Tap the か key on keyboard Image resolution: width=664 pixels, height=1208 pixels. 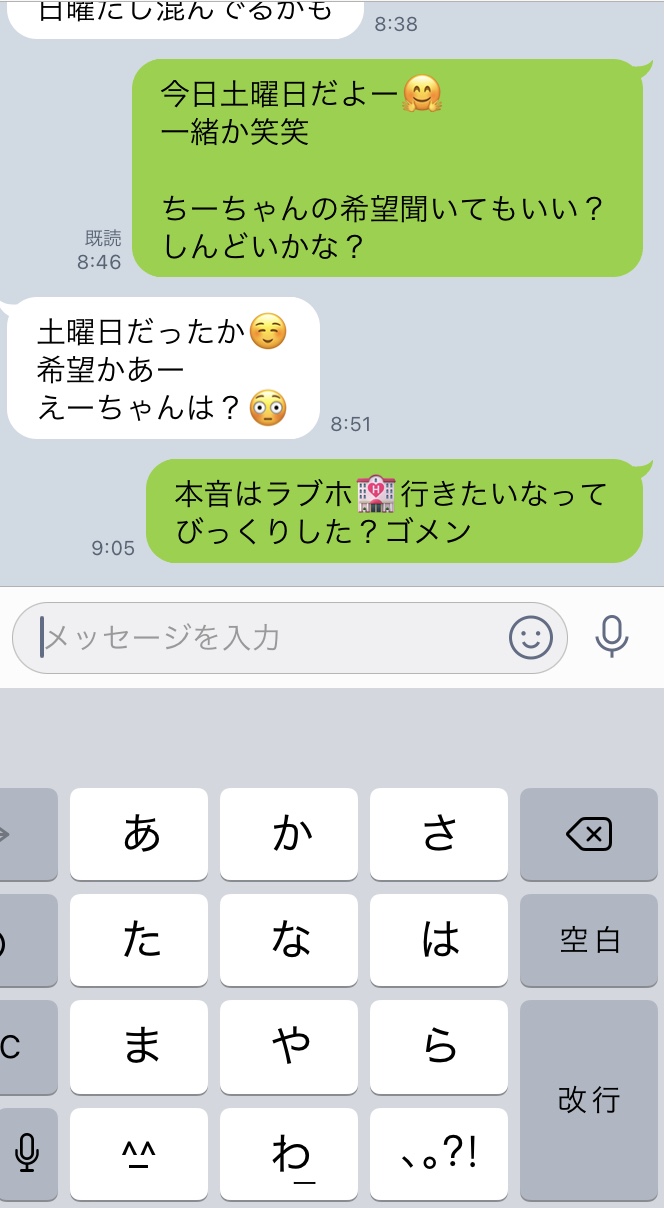coord(289,834)
